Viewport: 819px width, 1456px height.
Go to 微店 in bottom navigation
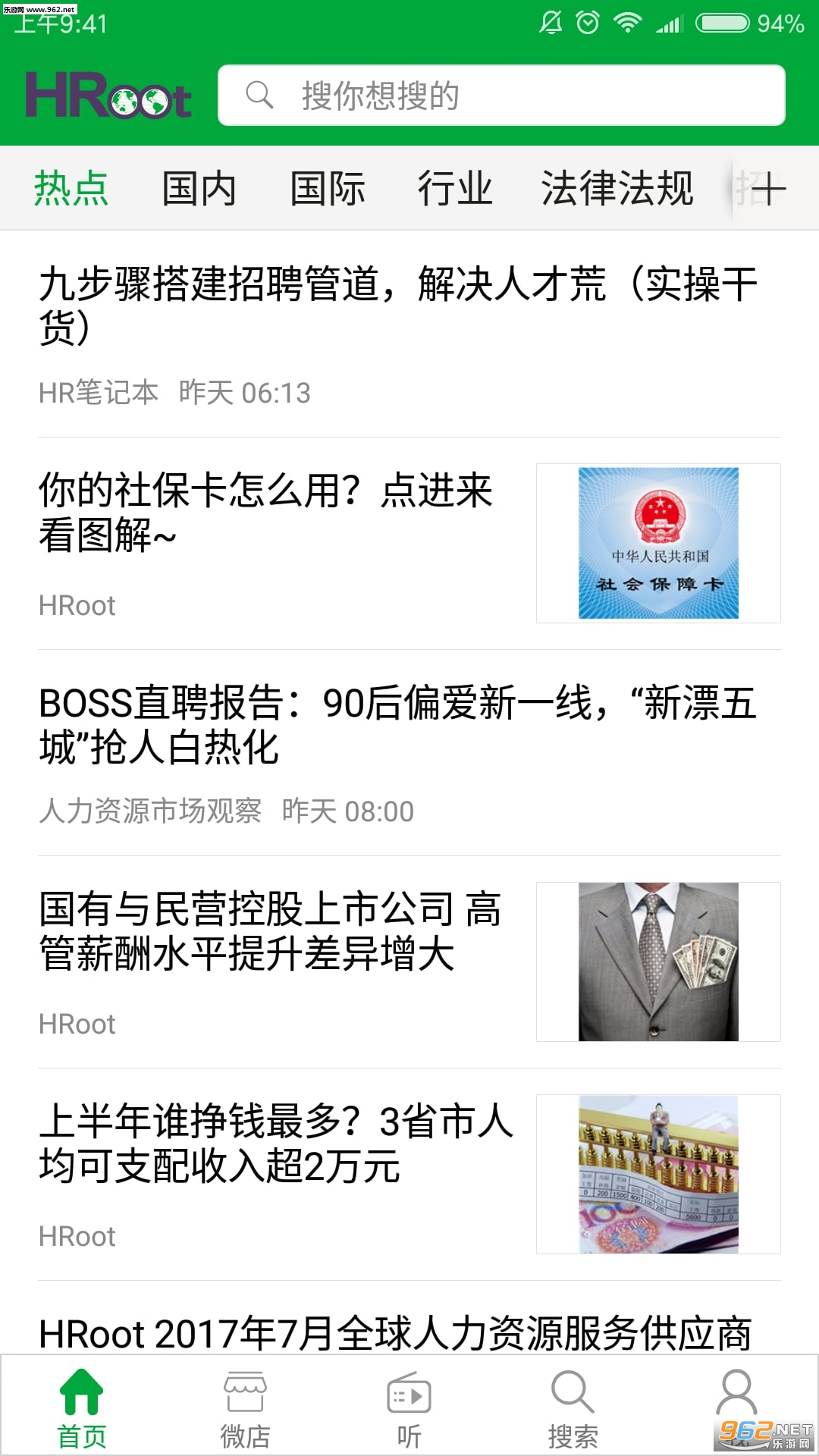pyautogui.click(x=245, y=1409)
